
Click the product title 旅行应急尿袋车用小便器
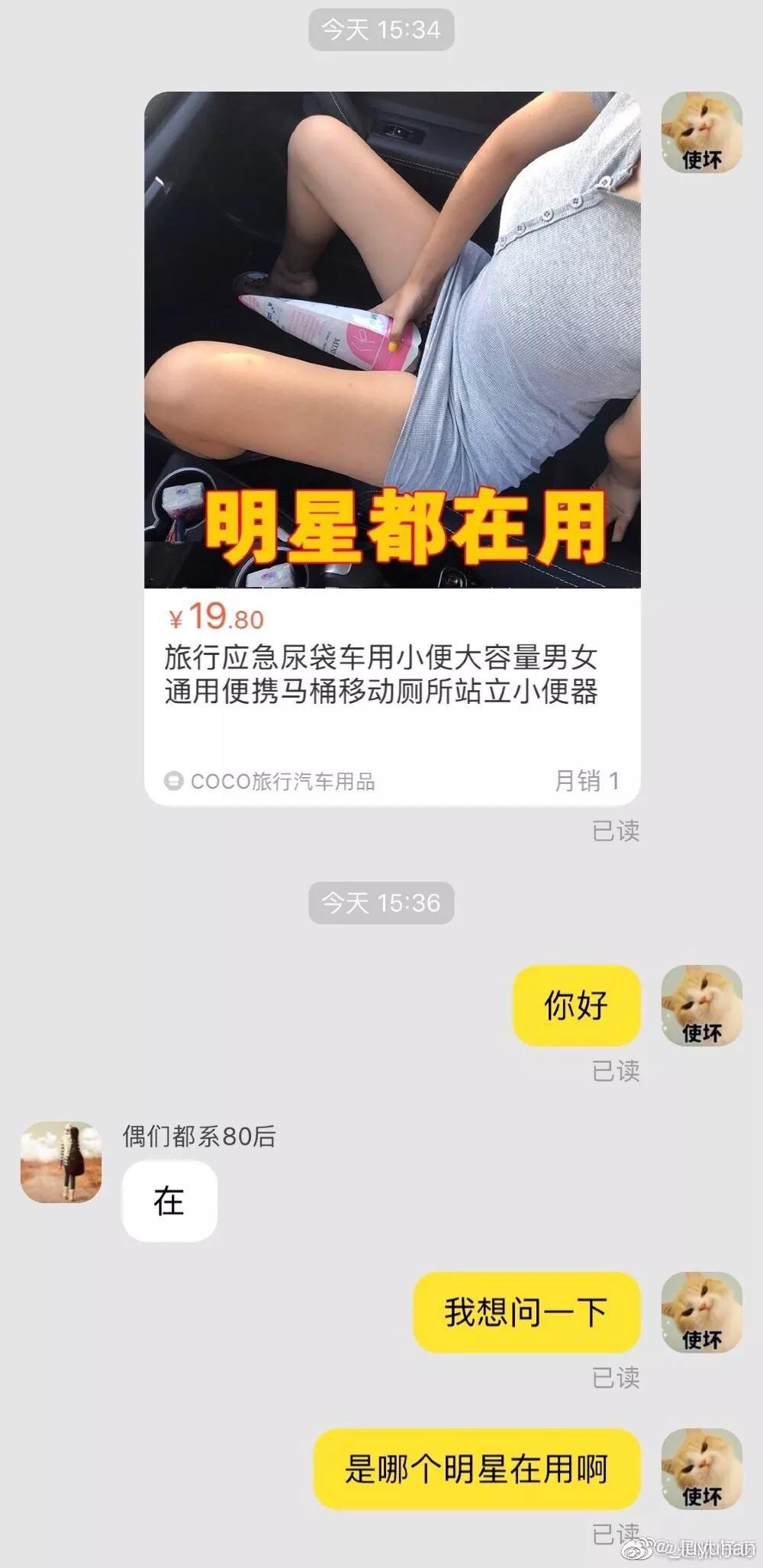[381, 676]
